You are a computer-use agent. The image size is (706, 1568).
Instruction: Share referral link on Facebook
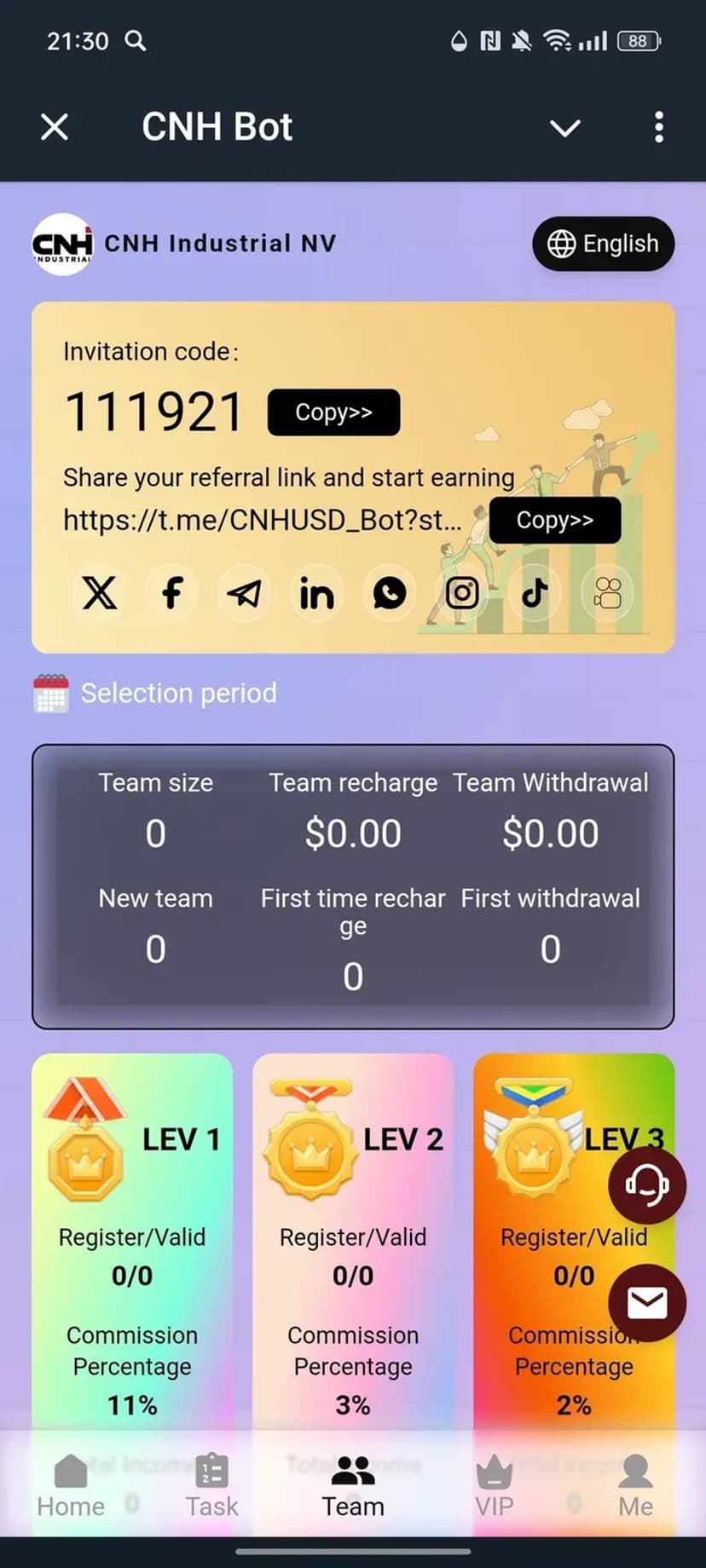tap(172, 593)
